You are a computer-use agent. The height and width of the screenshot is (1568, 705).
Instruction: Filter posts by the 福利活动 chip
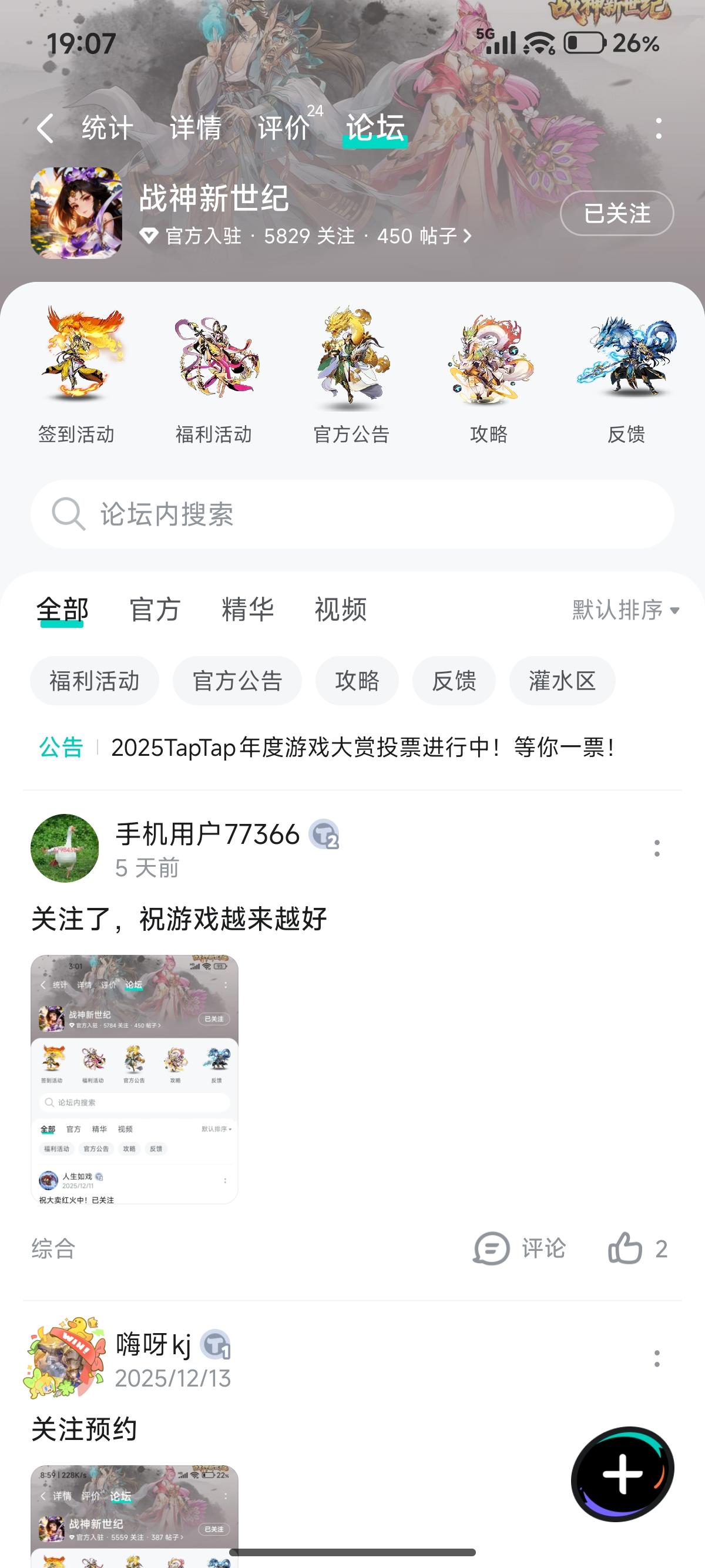95,681
